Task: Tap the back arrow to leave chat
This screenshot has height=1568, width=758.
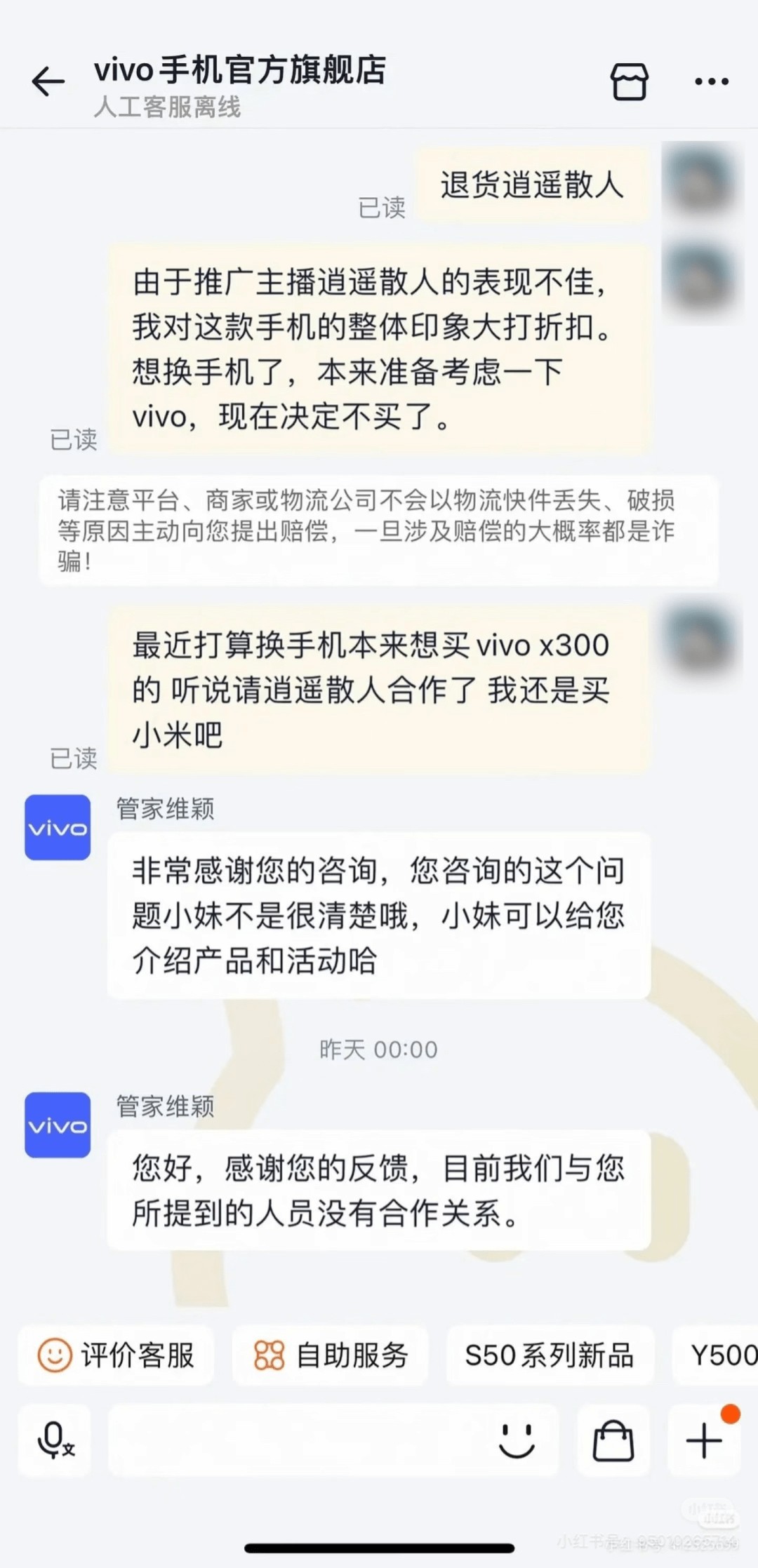Action: click(x=46, y=81)
